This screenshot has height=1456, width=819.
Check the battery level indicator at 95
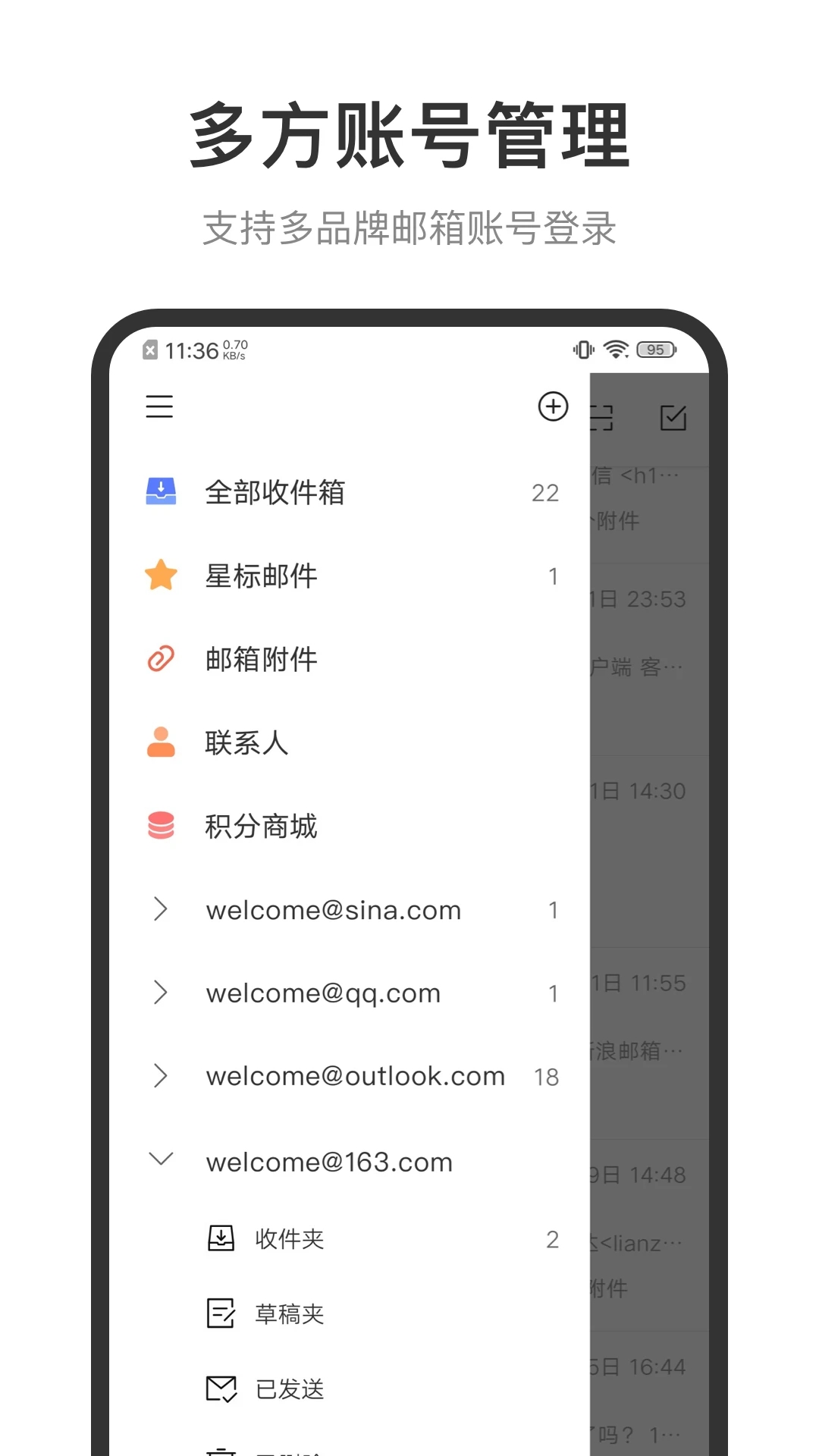click(655, 350)
